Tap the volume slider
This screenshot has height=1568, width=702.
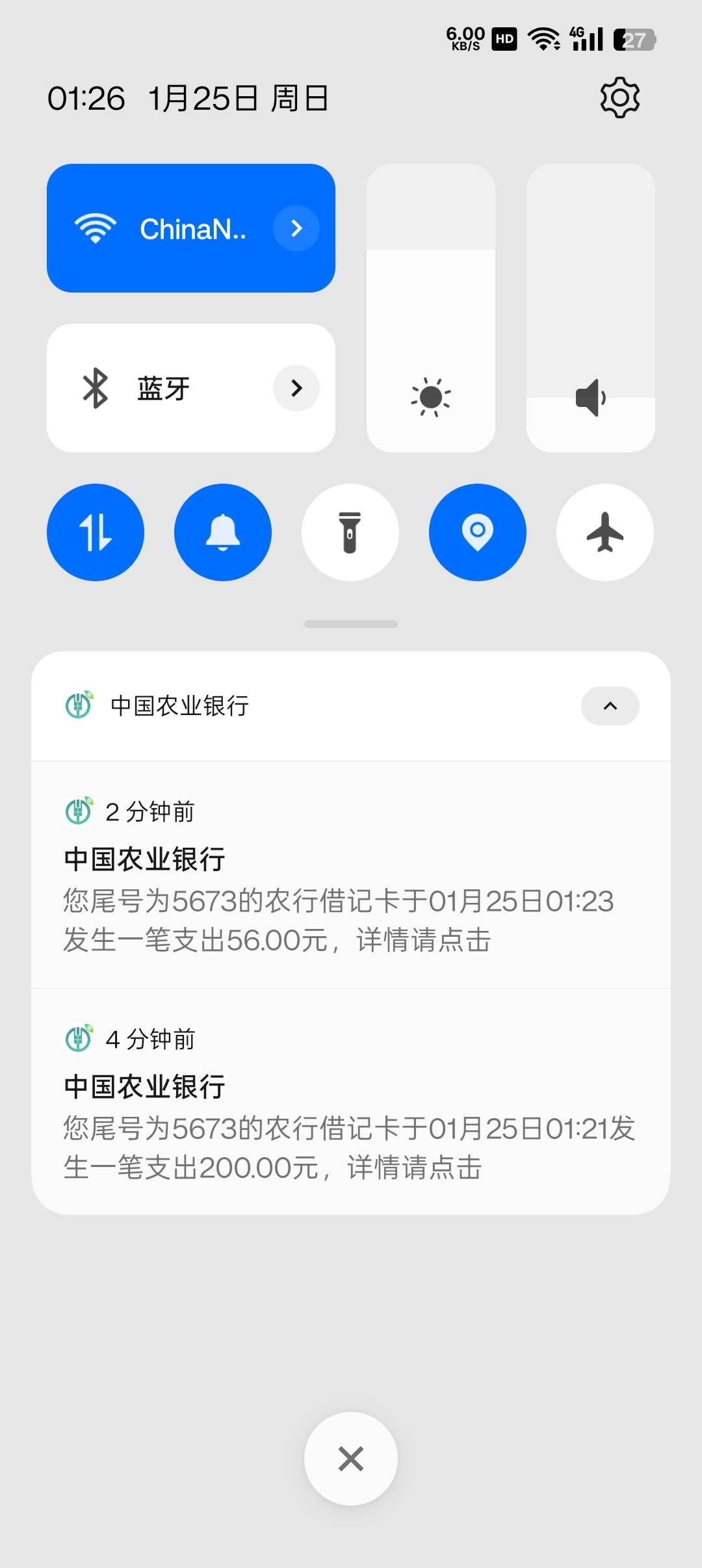591,308
